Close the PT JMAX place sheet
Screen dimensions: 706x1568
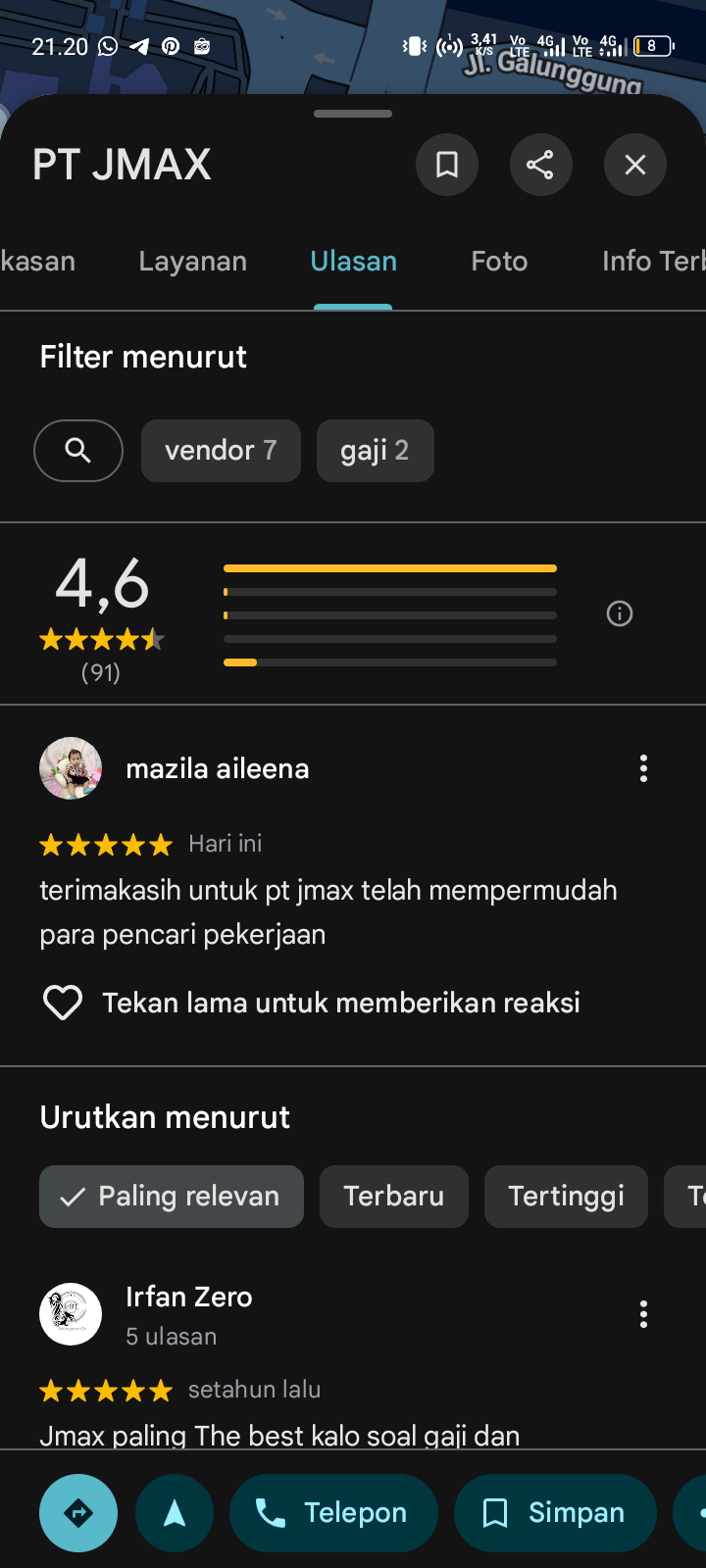tap(635, 165)
